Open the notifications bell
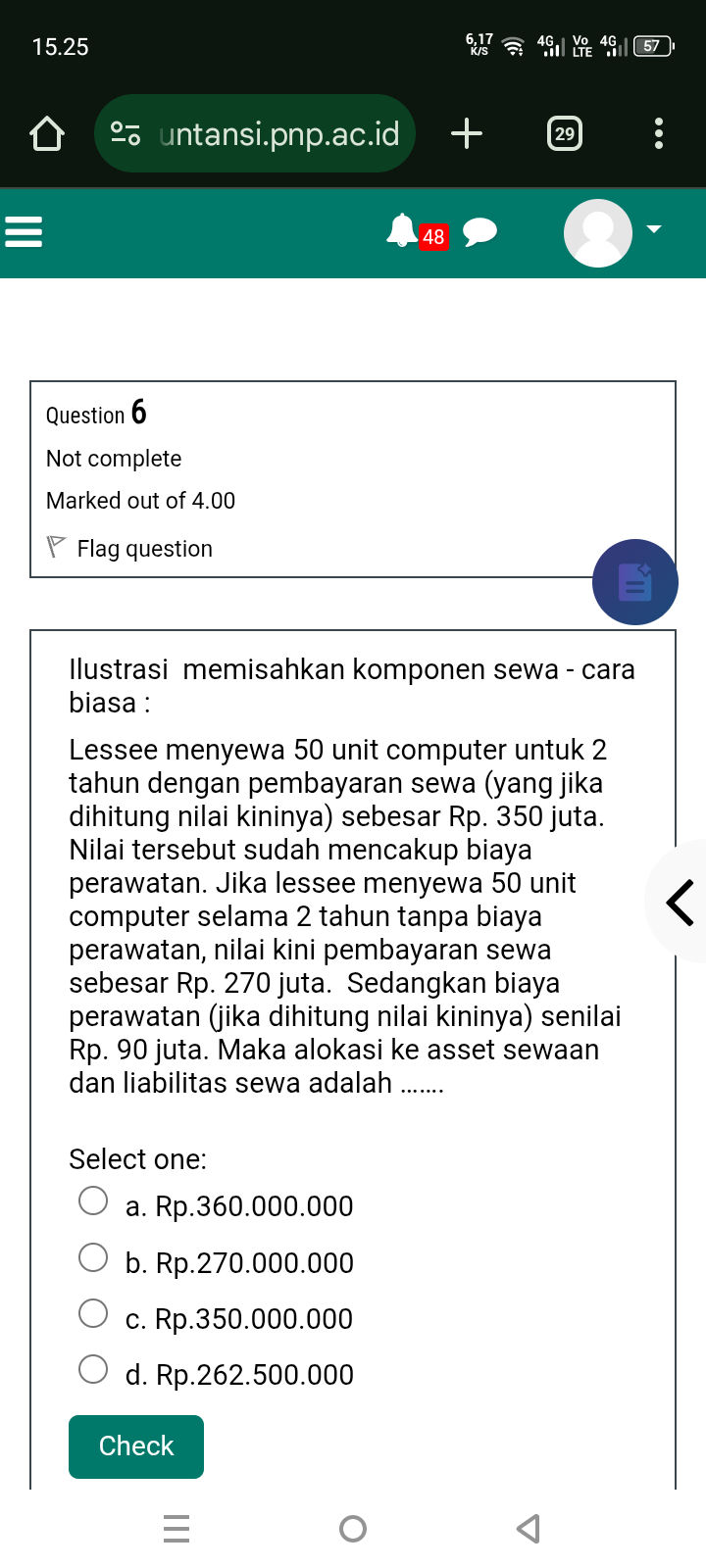Image resolution: width=706 pixels, height=1568 pixels. 402,230
